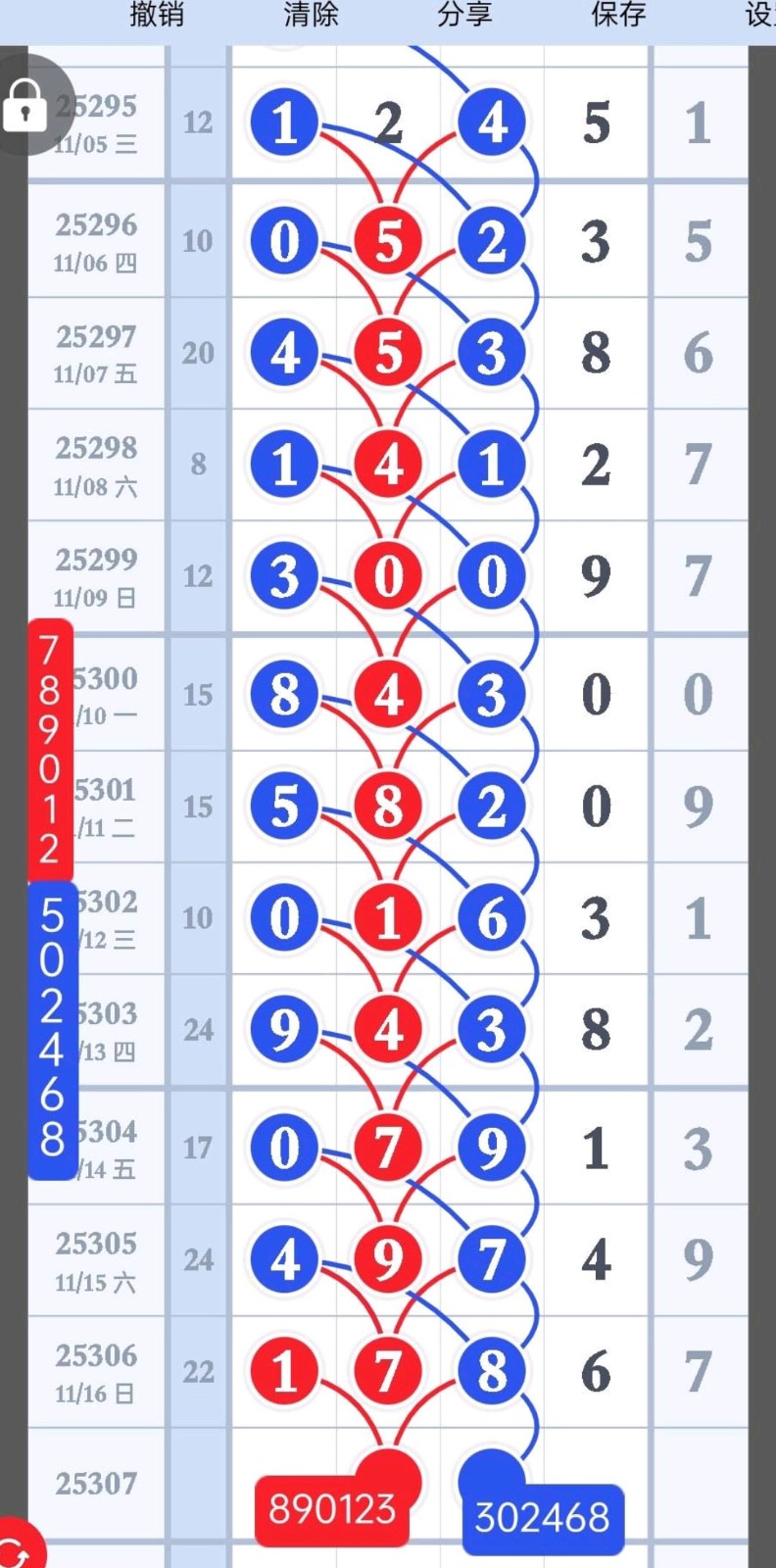The image size is (776, 1568).
Task: Select the blue circled 4 in row 25295
Action: point(491,122)
